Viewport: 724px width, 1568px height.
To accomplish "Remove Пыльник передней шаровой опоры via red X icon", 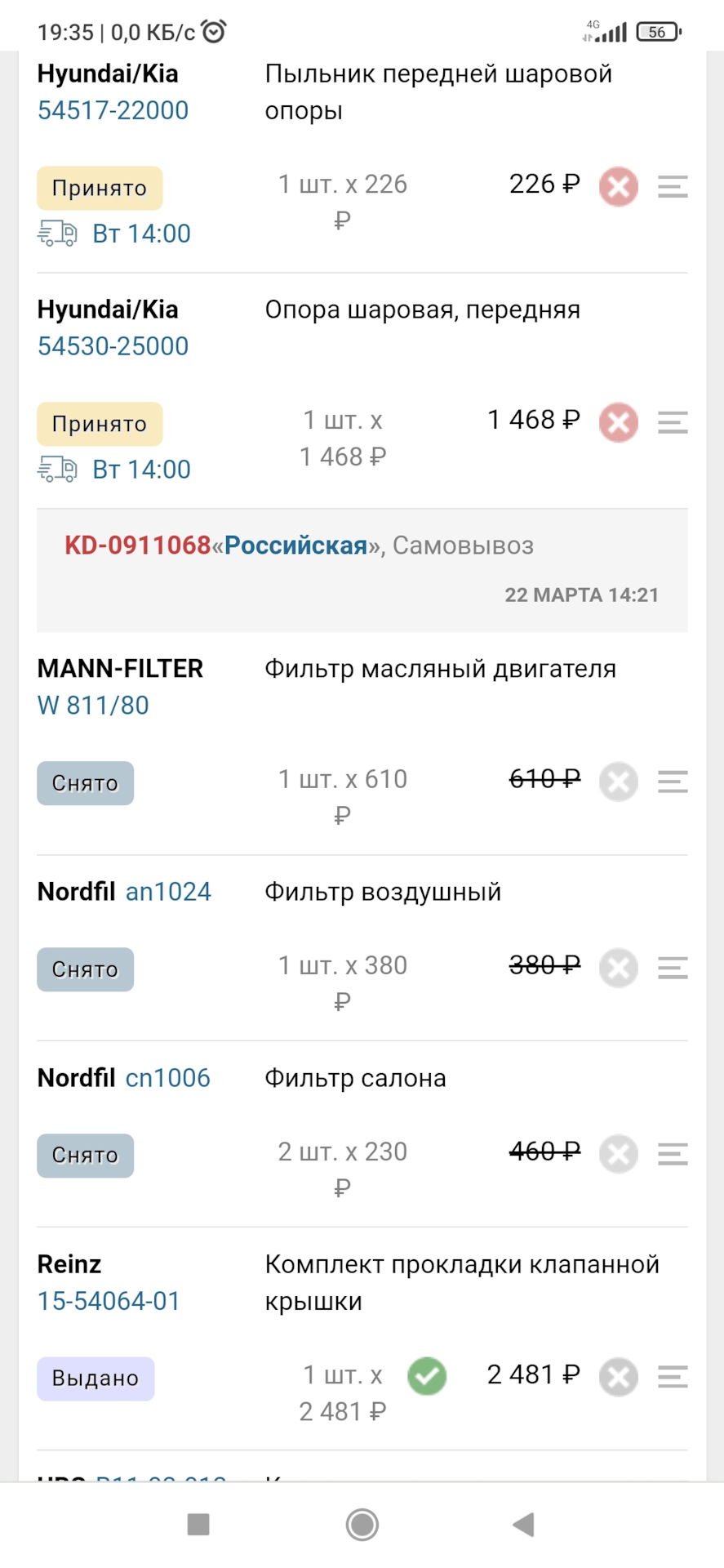I will tap(618, 186).
